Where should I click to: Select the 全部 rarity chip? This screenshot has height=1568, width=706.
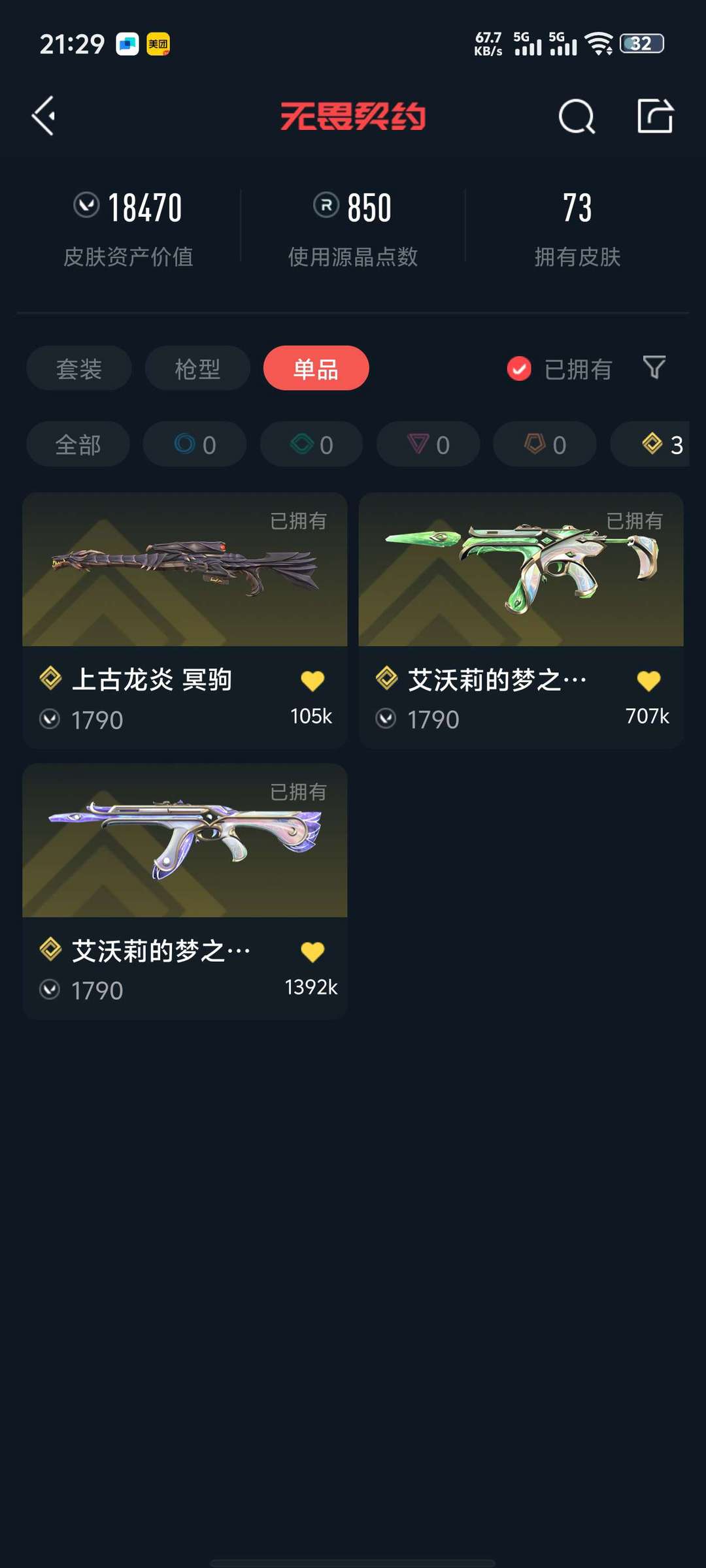[78, 444]
